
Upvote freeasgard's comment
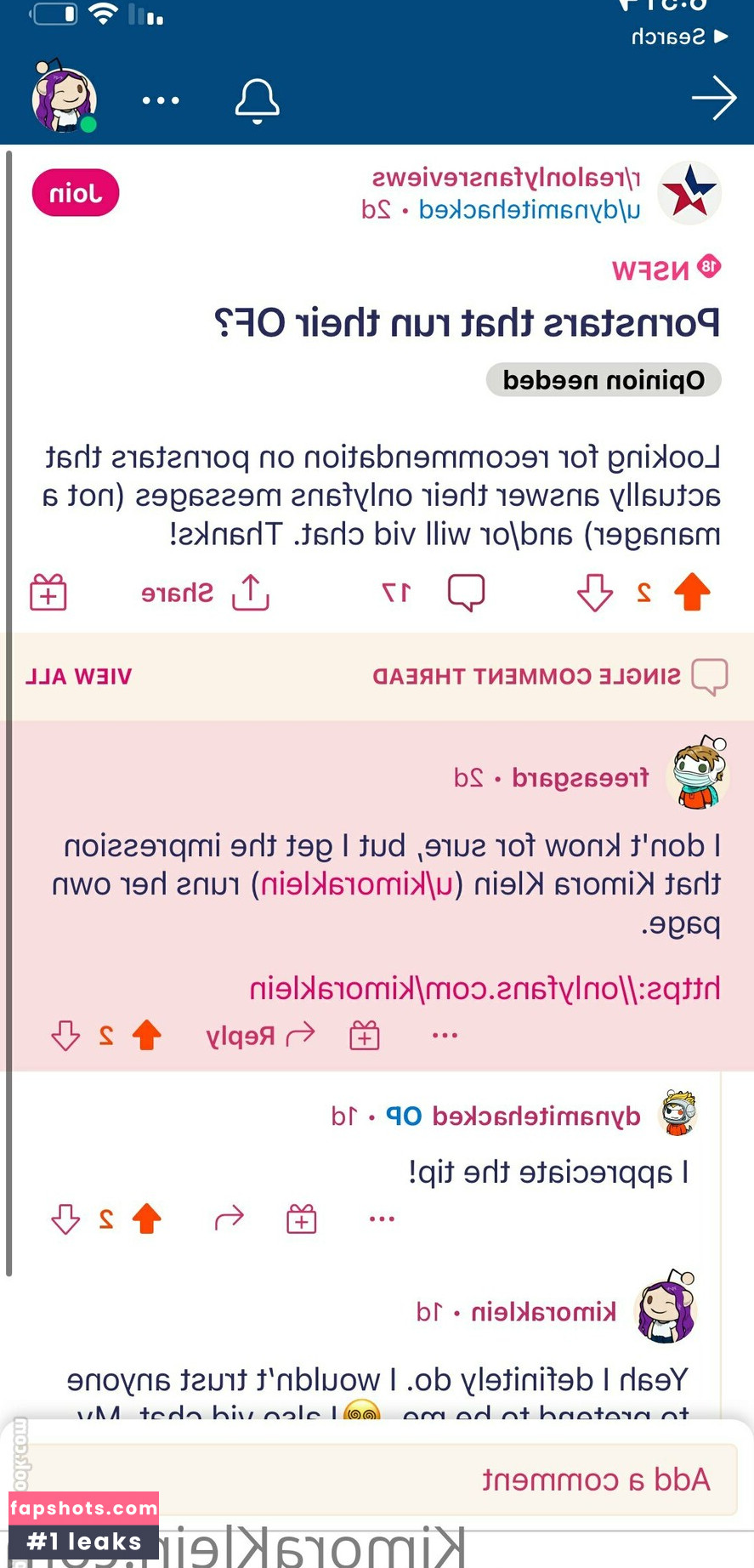(147, 1036)
